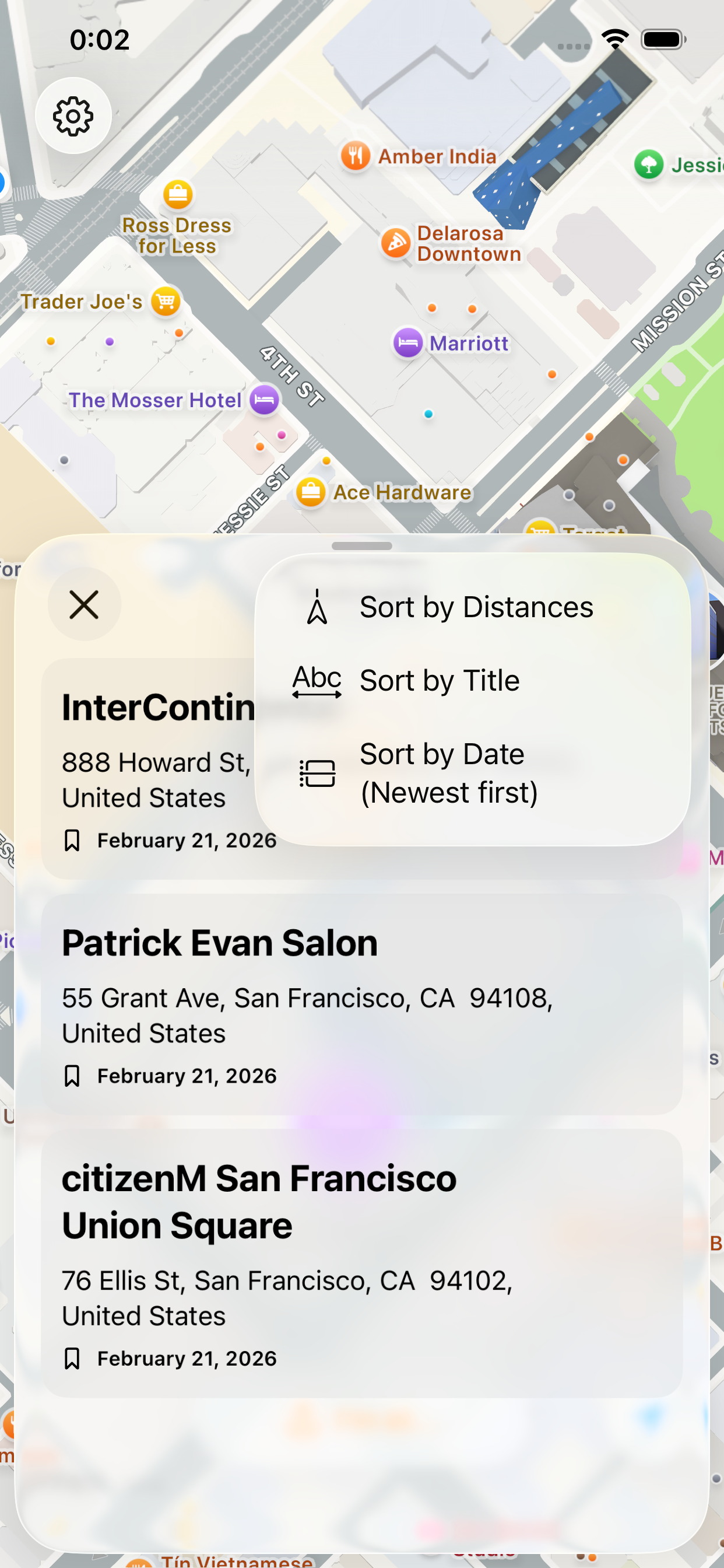Image resolution: width=724 pixels, height=1568 pixels.
Task: Open the InterContinental place card
Action: tap(146, 768)
